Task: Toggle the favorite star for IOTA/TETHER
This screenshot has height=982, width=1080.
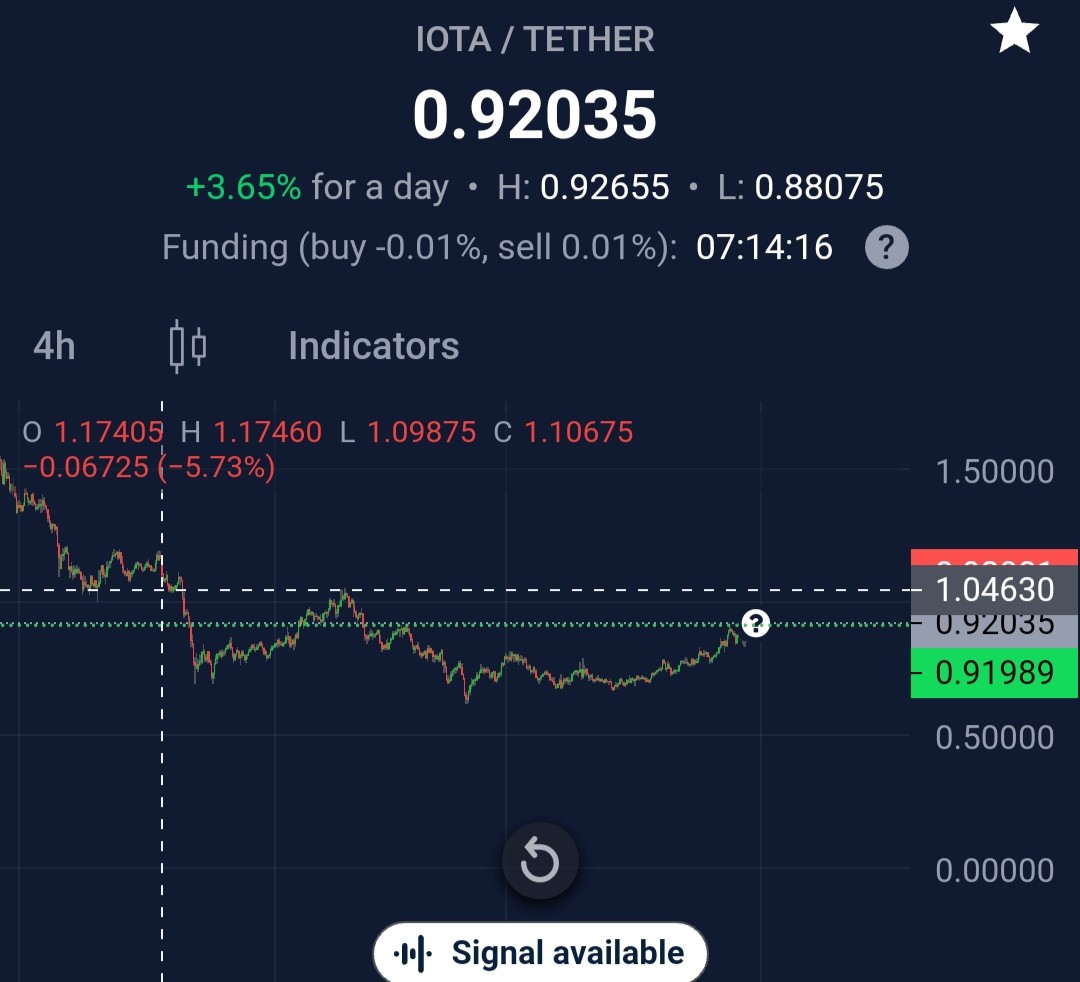Action: 1014,30
